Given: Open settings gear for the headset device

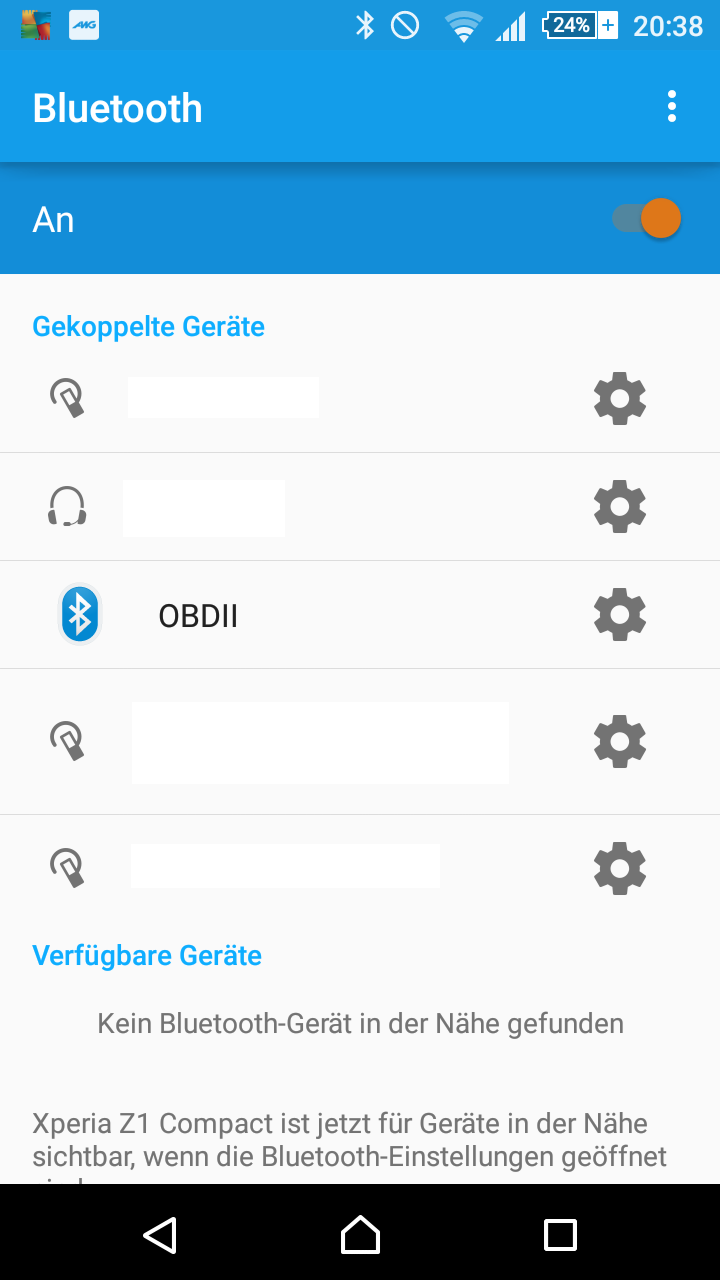Looking at the screenshot, I should coord(619,506).
